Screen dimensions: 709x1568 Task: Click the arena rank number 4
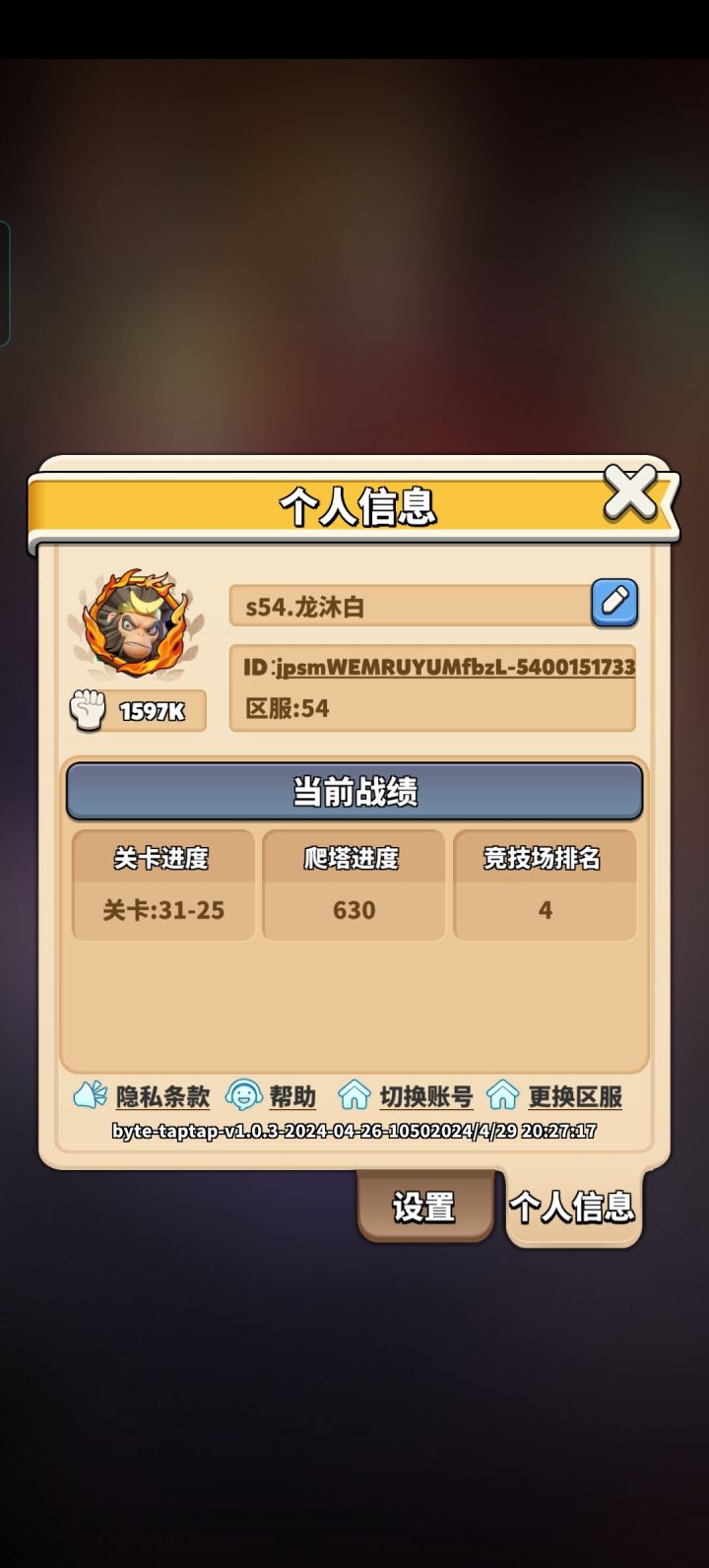point(545,910)
